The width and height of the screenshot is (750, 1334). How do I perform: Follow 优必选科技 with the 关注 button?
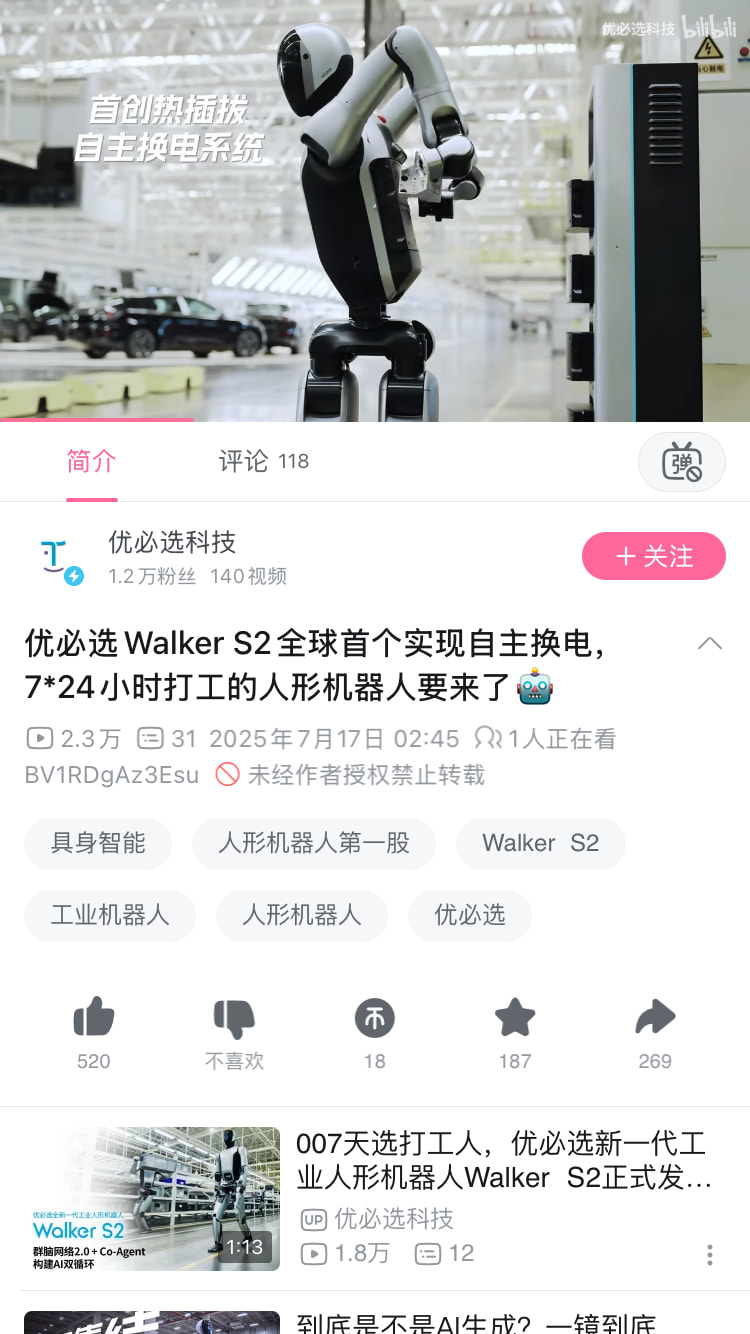coord(653,556)
